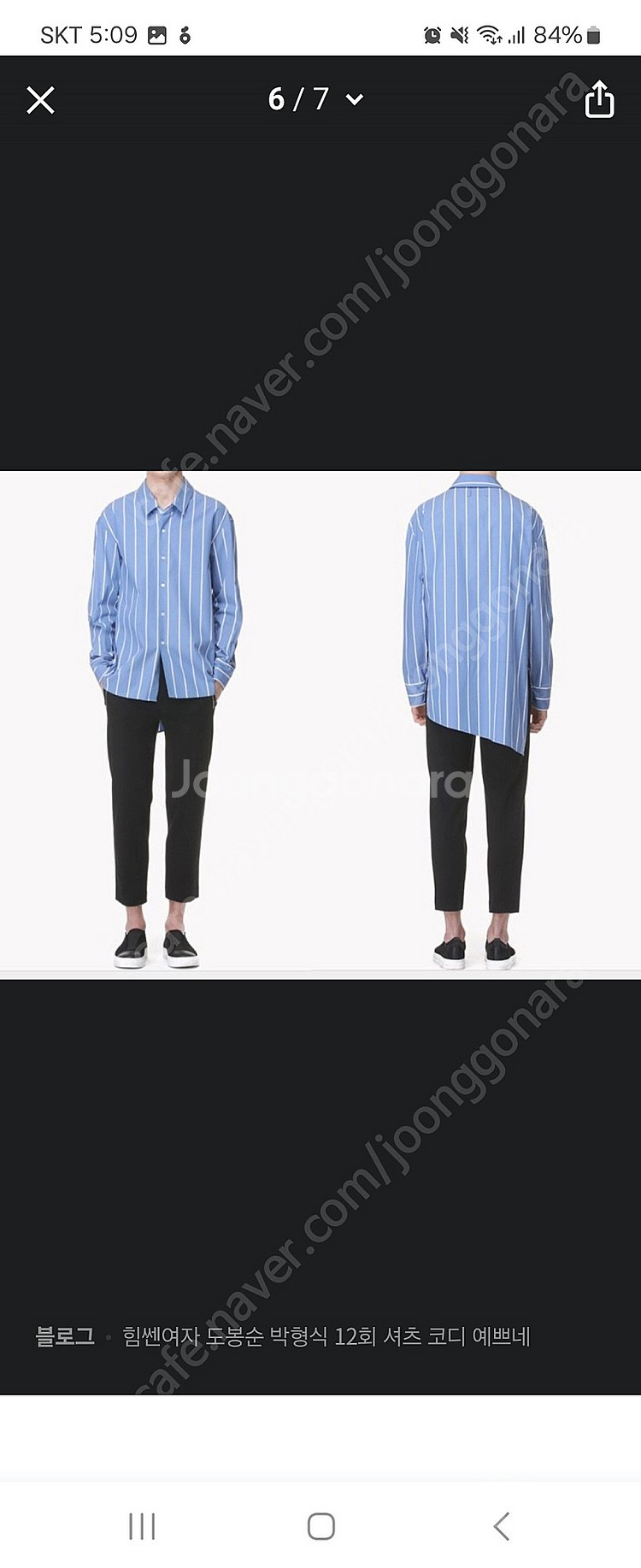Share this image
Image resolution: width=641 pixels, height=1568 pixels.
point(598,100)
